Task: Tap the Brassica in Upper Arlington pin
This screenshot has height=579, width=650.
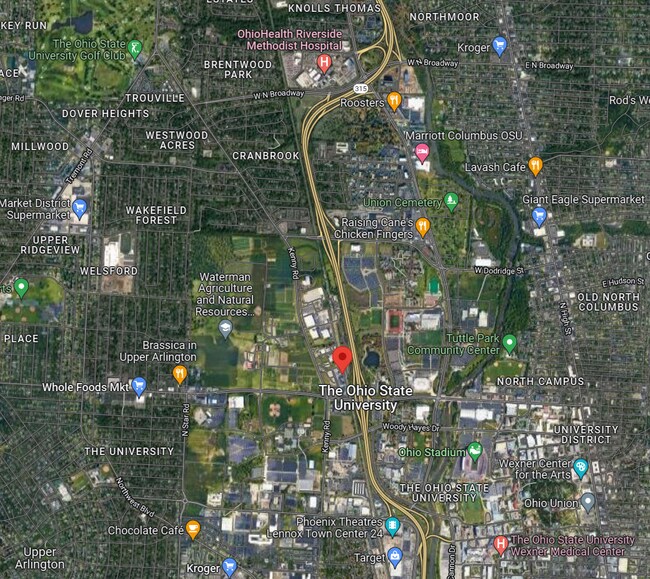Action: click(x=180, y=374)
